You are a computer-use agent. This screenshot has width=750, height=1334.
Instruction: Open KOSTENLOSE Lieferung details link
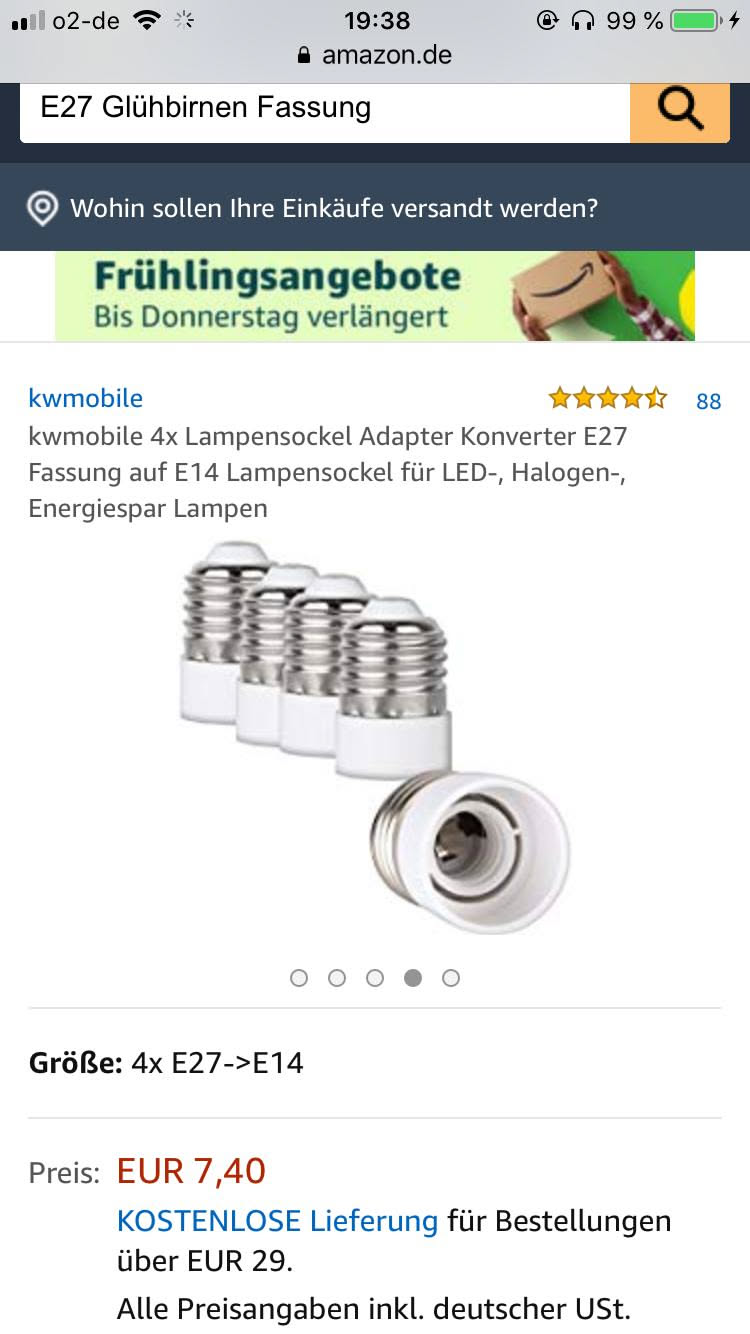click(277, 1221)
